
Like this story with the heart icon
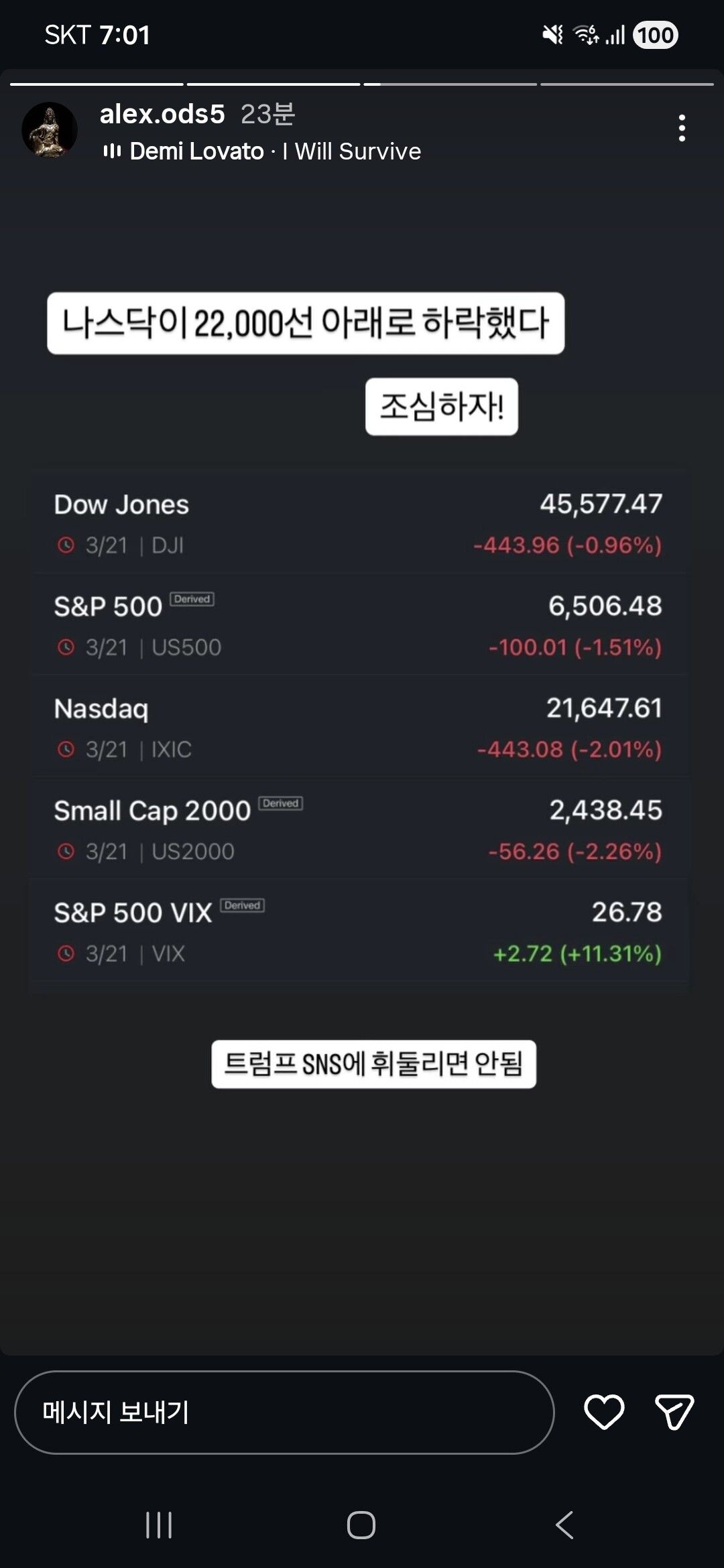pos(604,1412)
